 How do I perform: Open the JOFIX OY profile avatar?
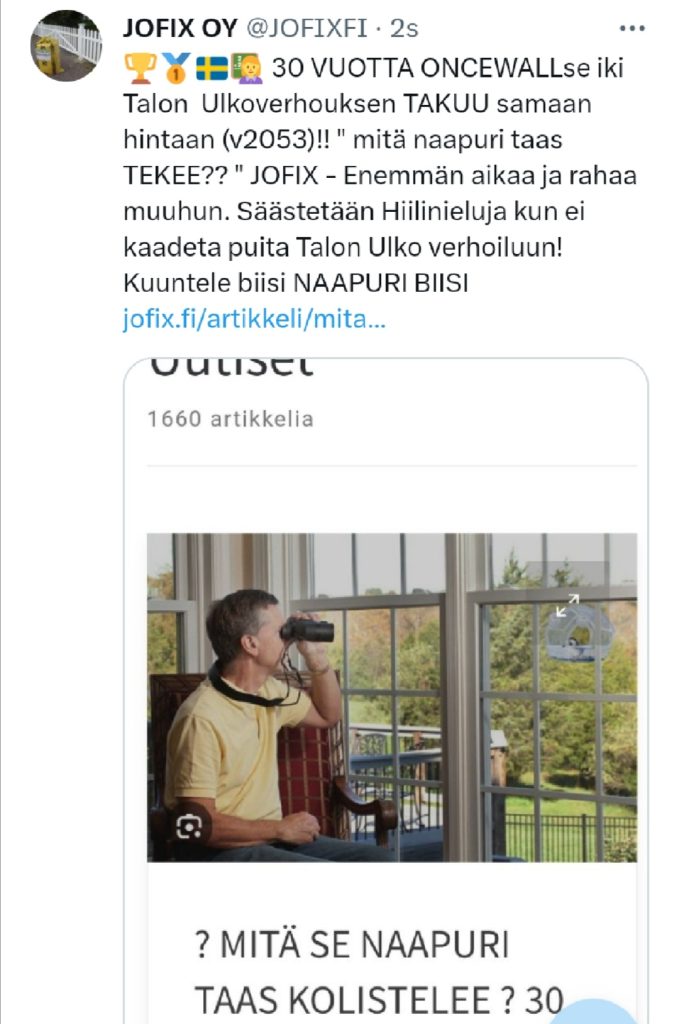coord(66,46)
